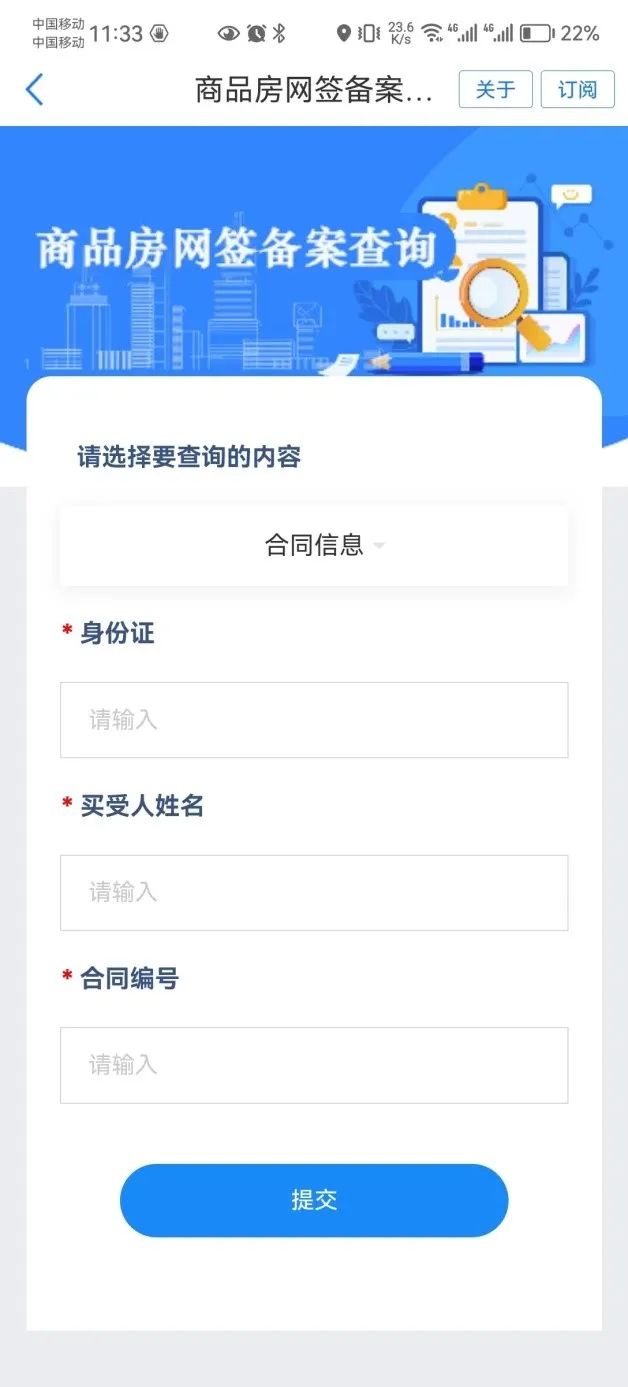Focus the 合同编号 input field
This screenshot has width=628, height=1387.
coord(314,1065)
